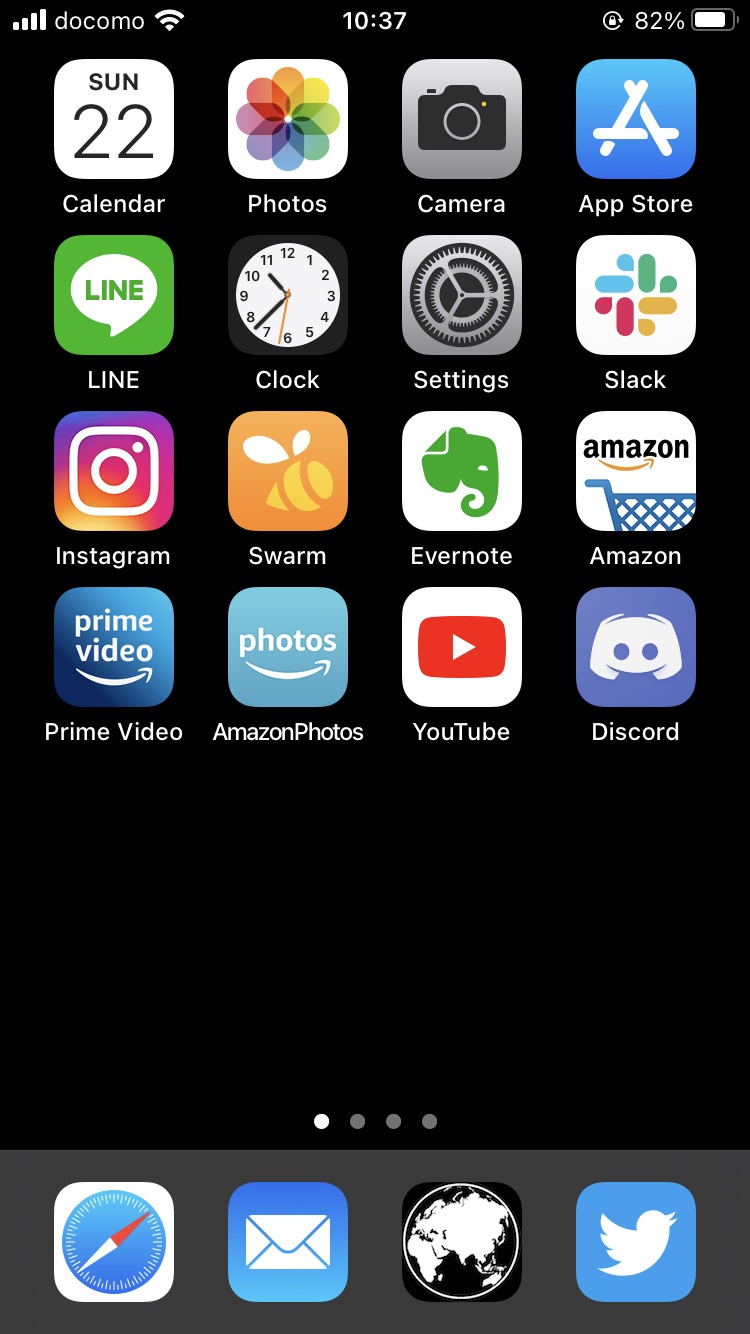Open Instagram
Viewport: 750px width, 1334px height.
pos(114,471)
